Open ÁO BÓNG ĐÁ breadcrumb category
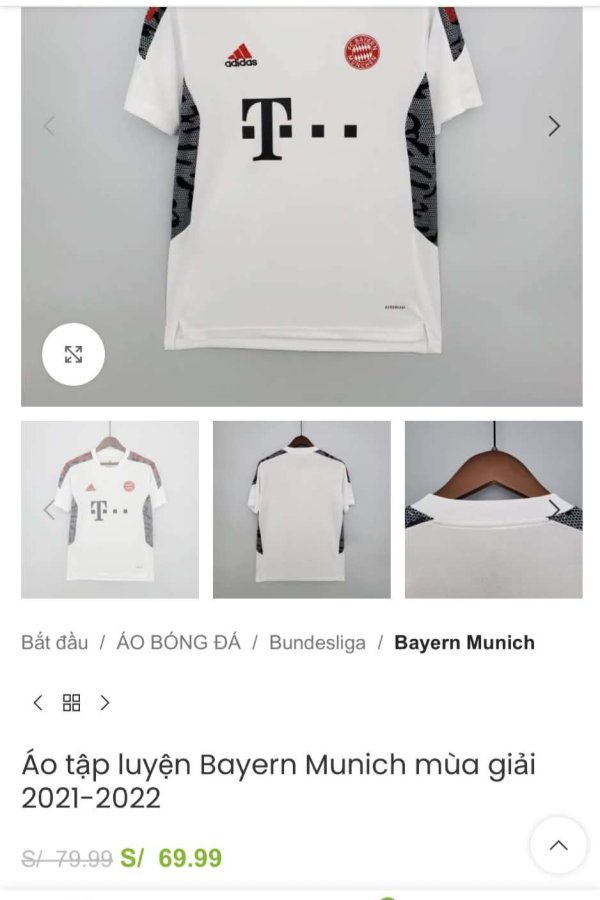 179,642
